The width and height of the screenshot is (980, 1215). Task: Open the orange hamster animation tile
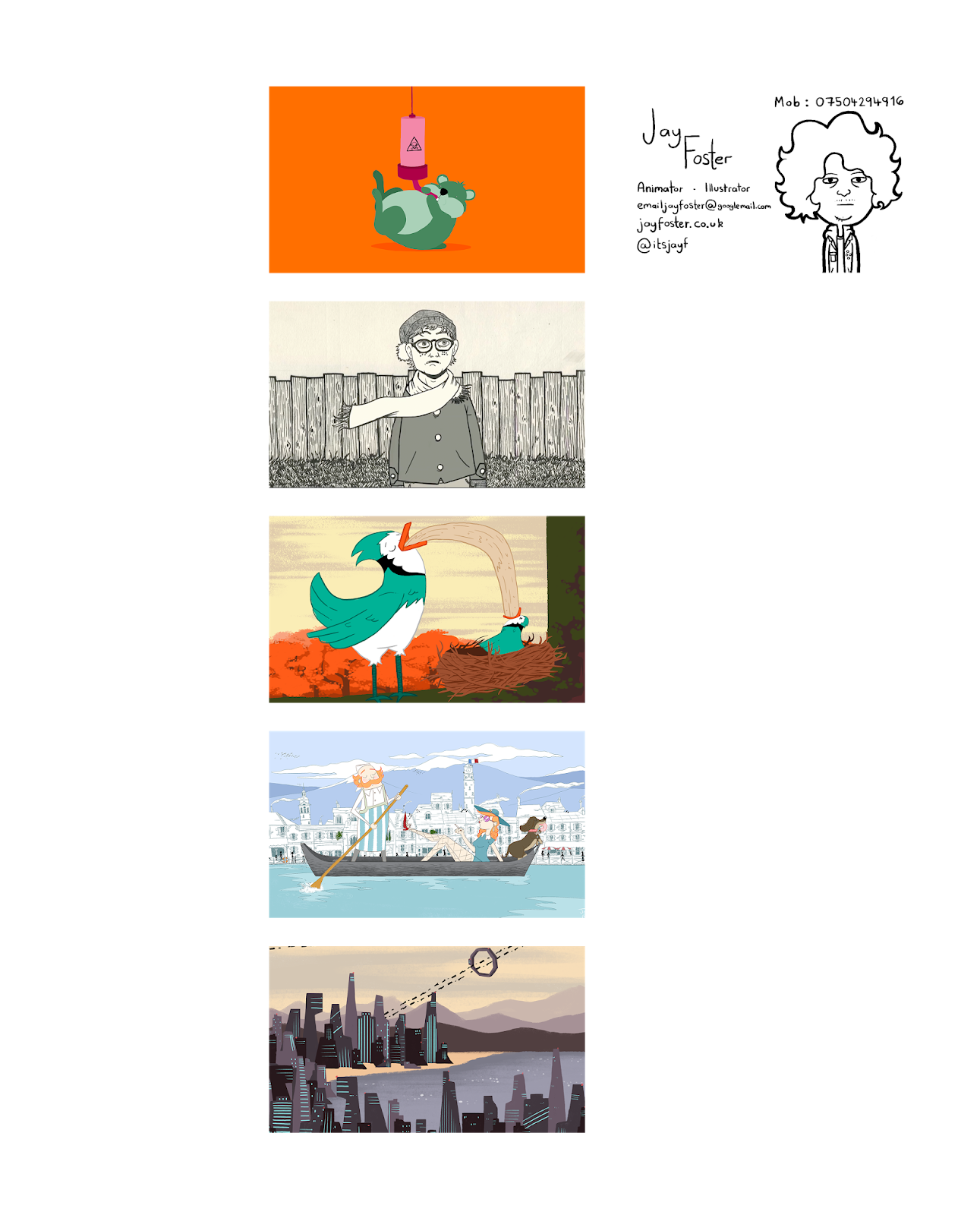pos(427,179)
